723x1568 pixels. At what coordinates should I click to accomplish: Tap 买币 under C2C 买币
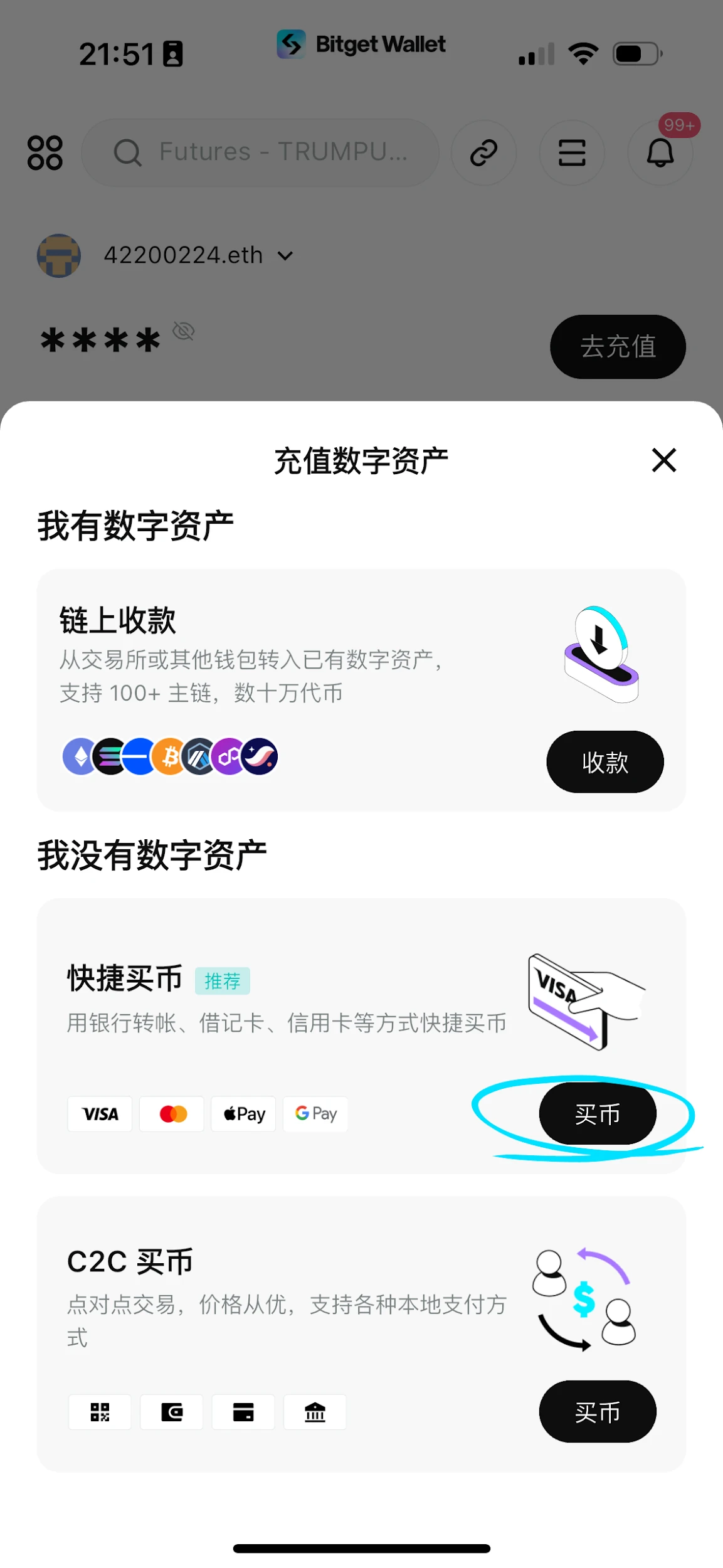point(597,1411)
